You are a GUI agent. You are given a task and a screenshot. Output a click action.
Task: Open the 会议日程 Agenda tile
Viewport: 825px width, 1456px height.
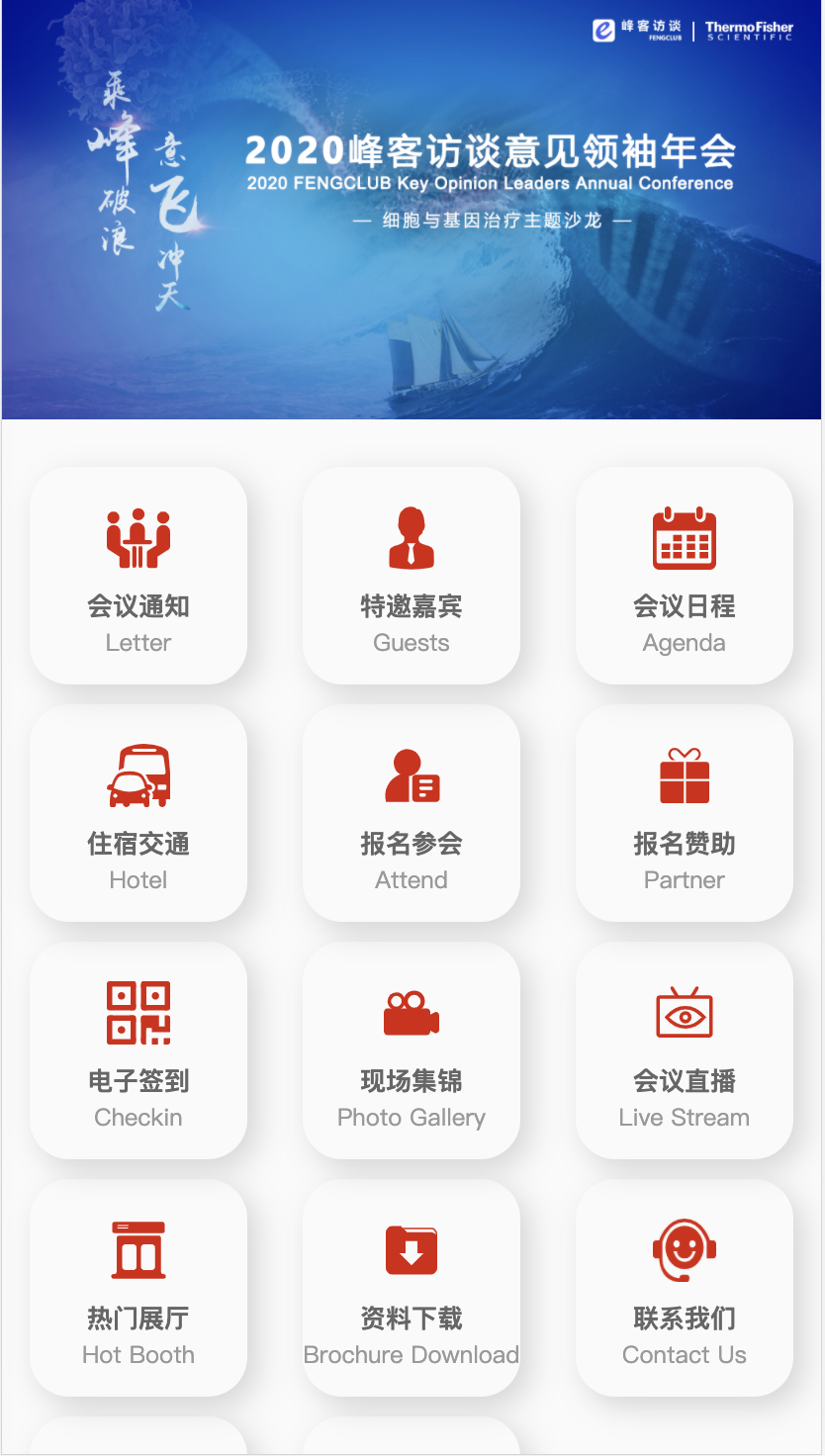click(x=685, y=576)
